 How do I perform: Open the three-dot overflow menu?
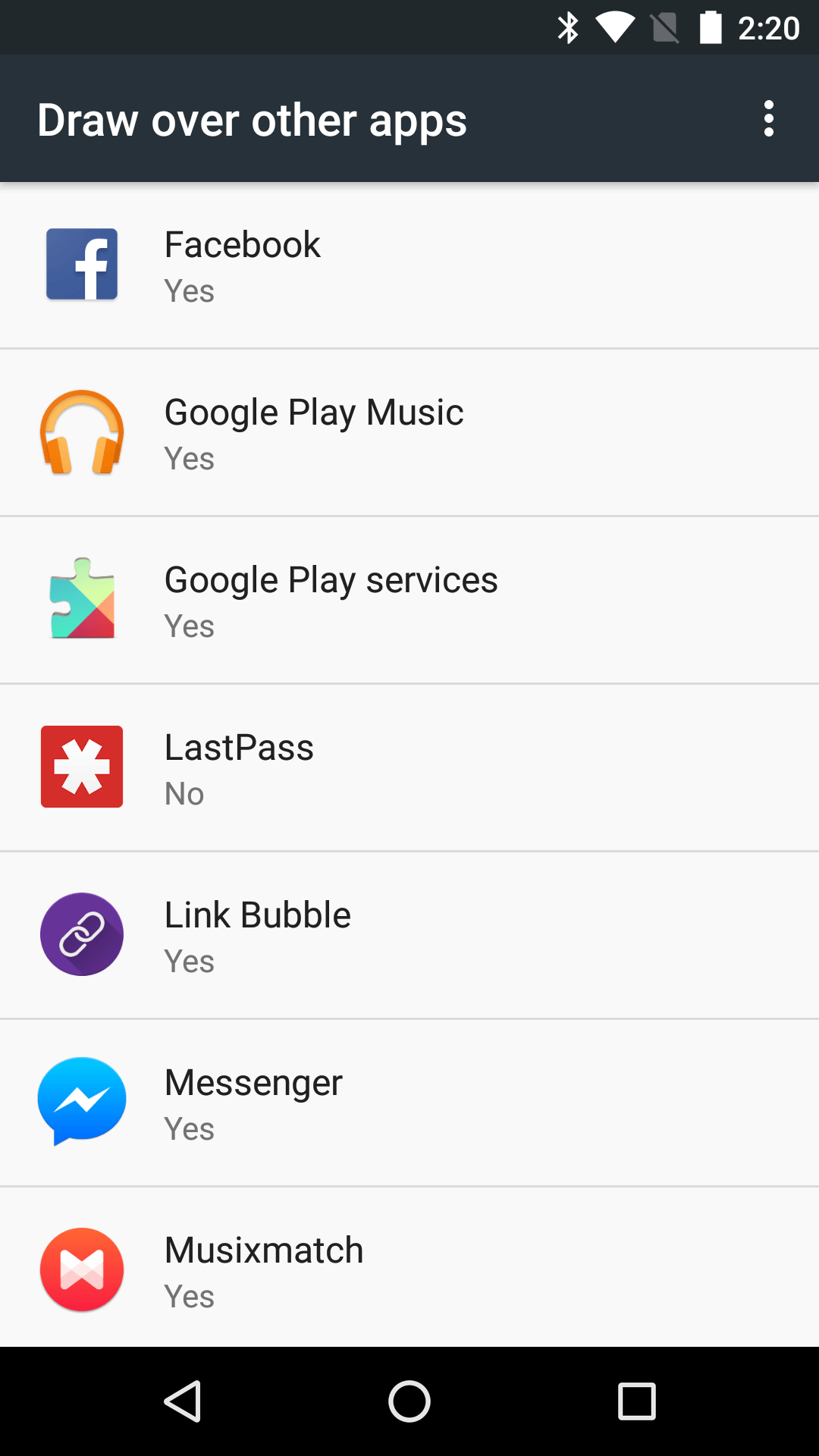(768, 119)
